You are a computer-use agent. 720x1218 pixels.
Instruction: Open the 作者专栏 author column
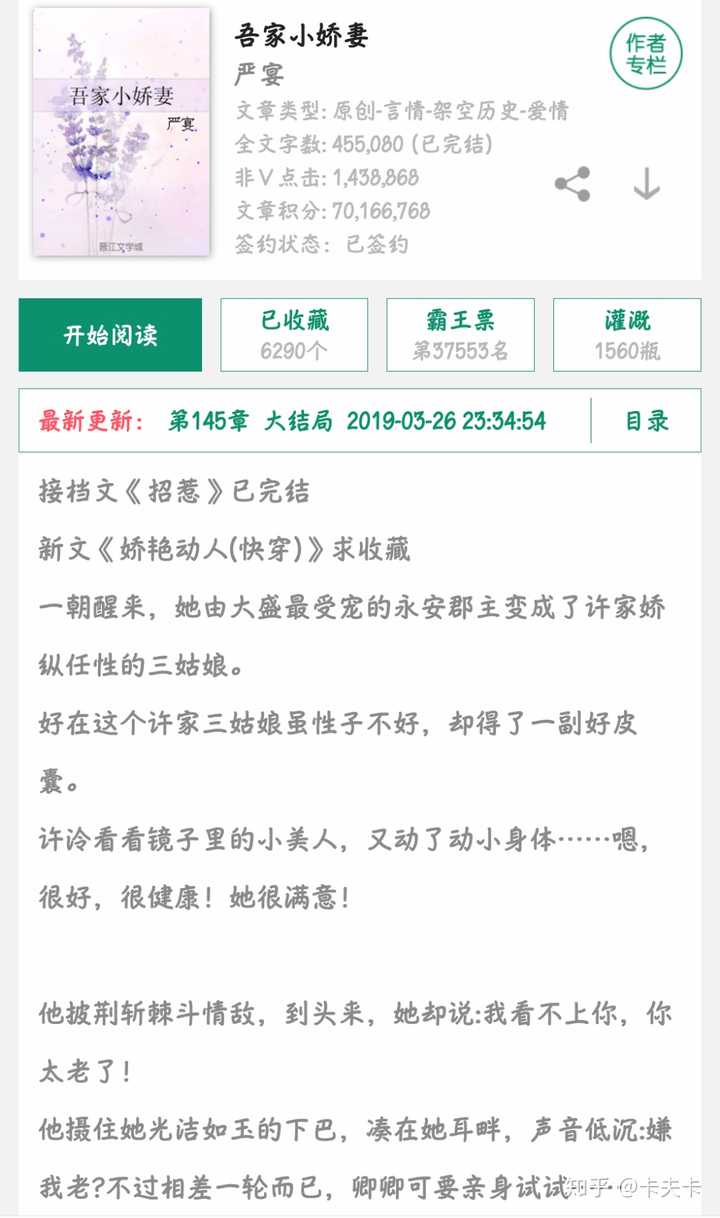pos(646,54)
